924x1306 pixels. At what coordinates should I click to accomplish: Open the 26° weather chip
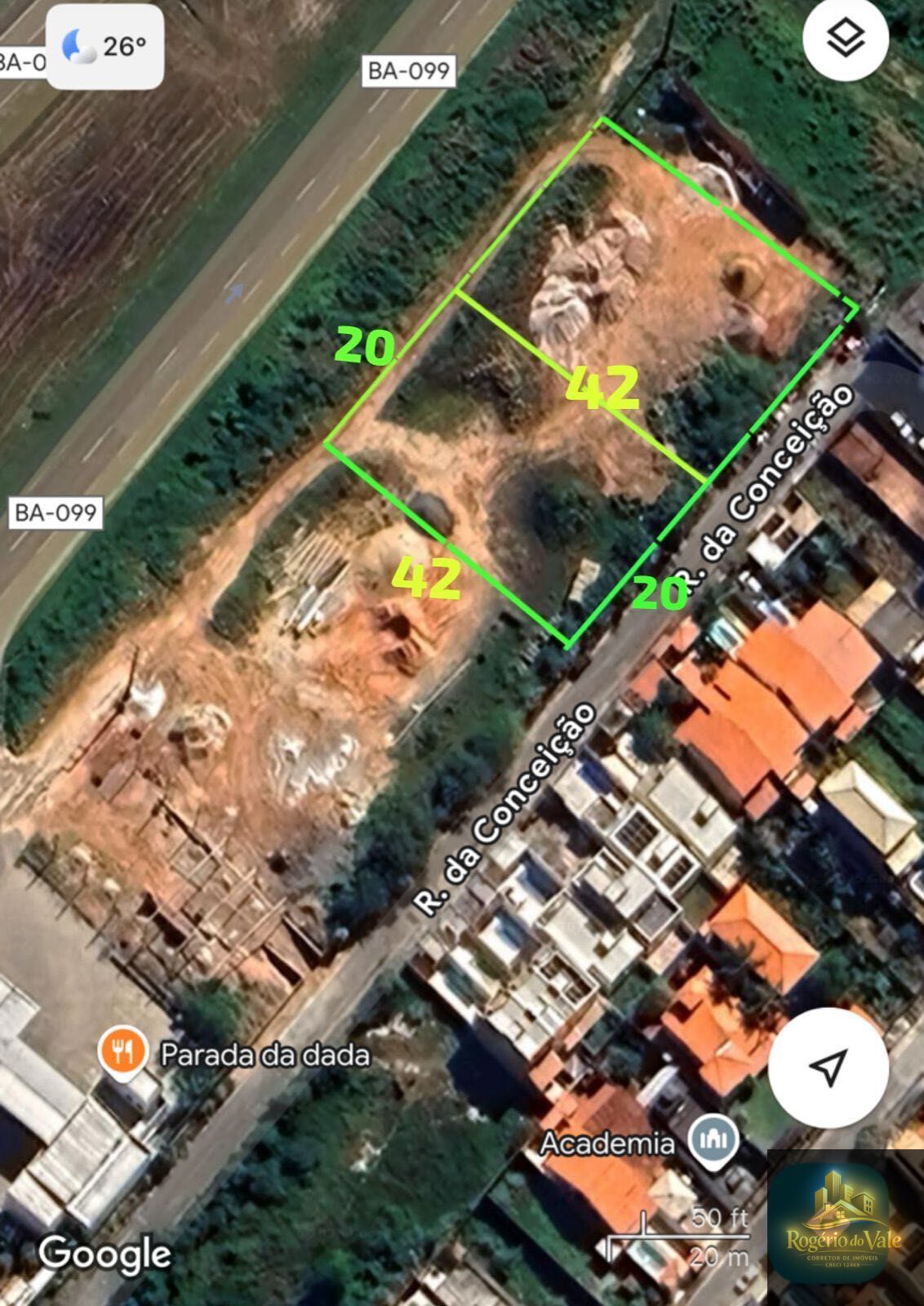coord(105,47)
